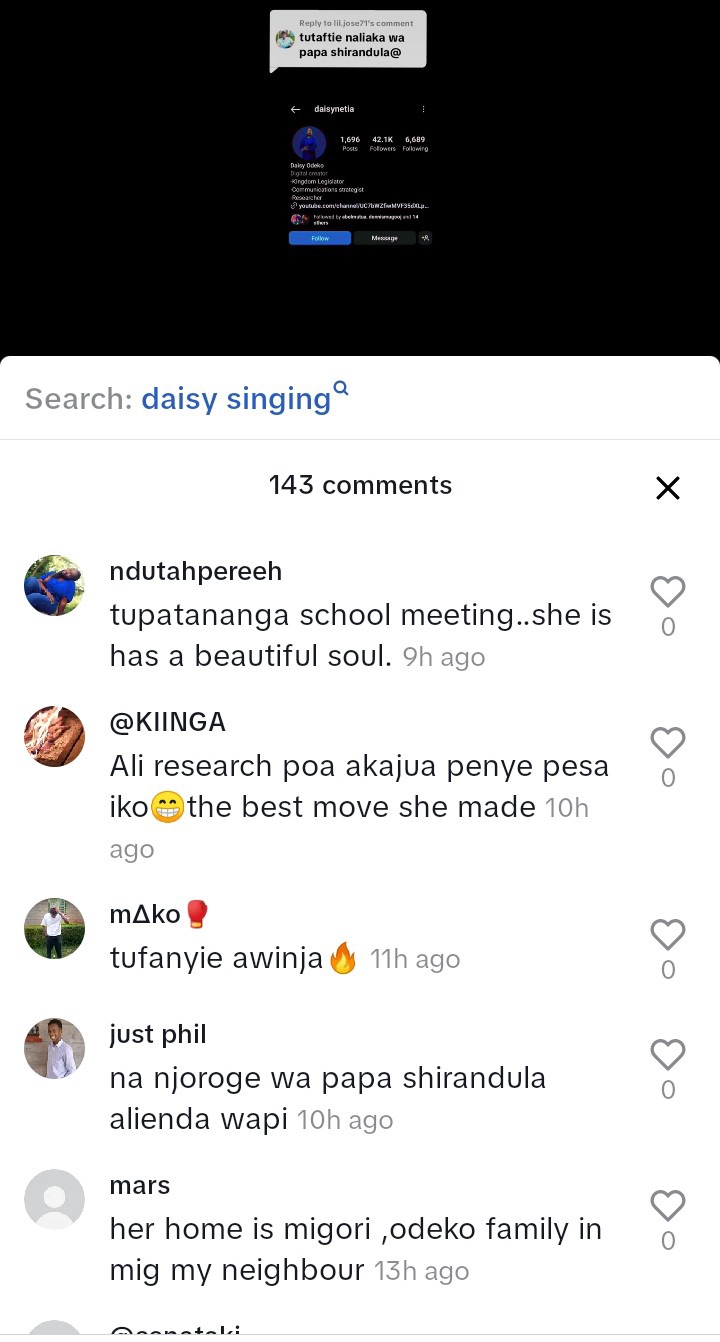The width and height of the screenshot is (720, 1342).
Task: Visit mars's profile via avatar
Action: pyautogui.click(x=54, y=1199)
